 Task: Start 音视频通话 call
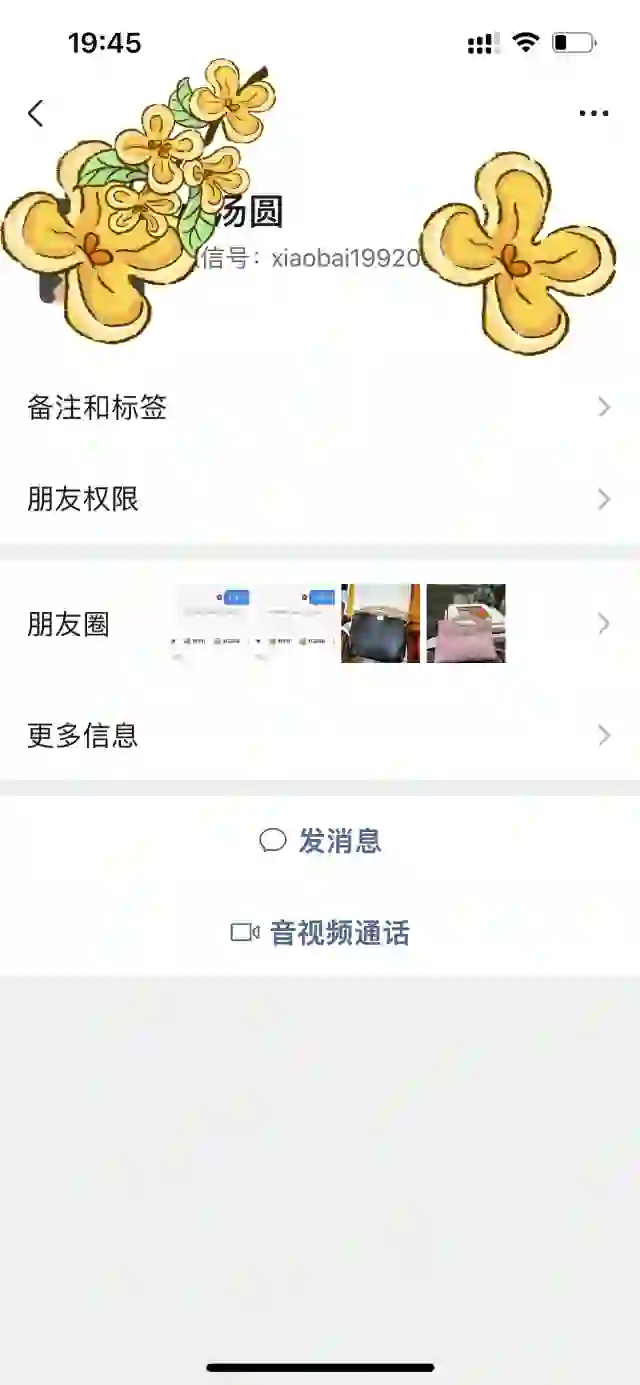pos(321,933)
